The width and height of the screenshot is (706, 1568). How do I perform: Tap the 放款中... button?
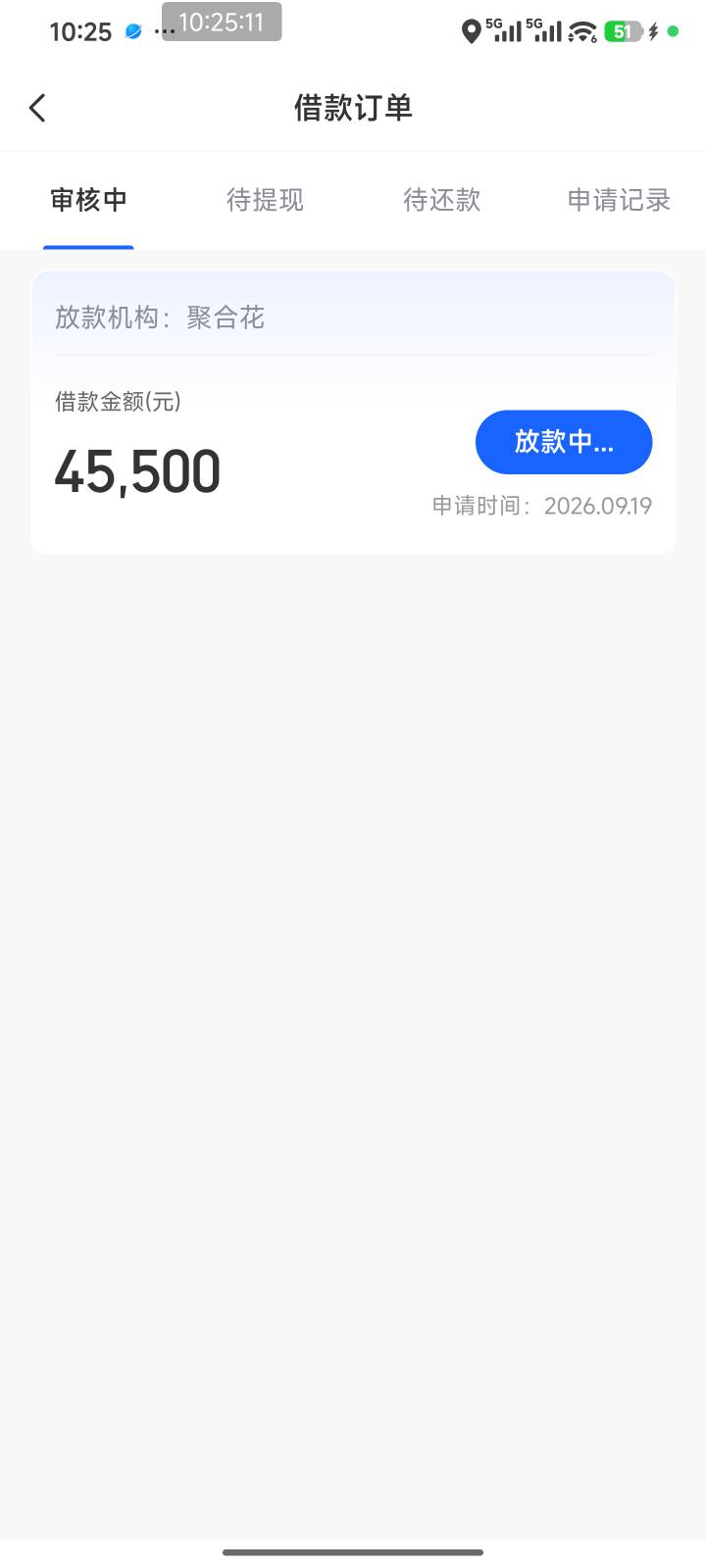[x=564, y=442]
